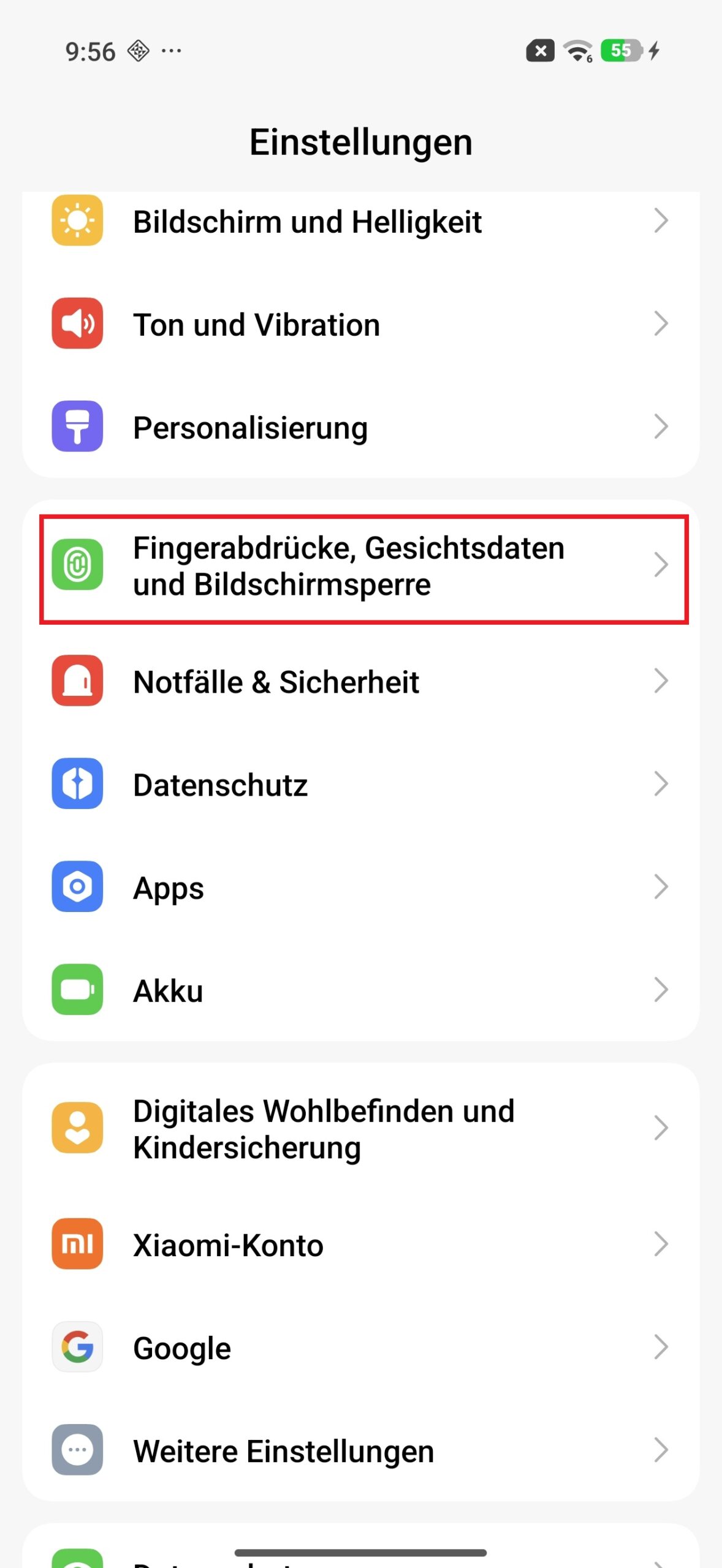The image size is (722, 1568).
Task: Open Bildschirm und Helligkeit settings
Action: coord(360,221)
